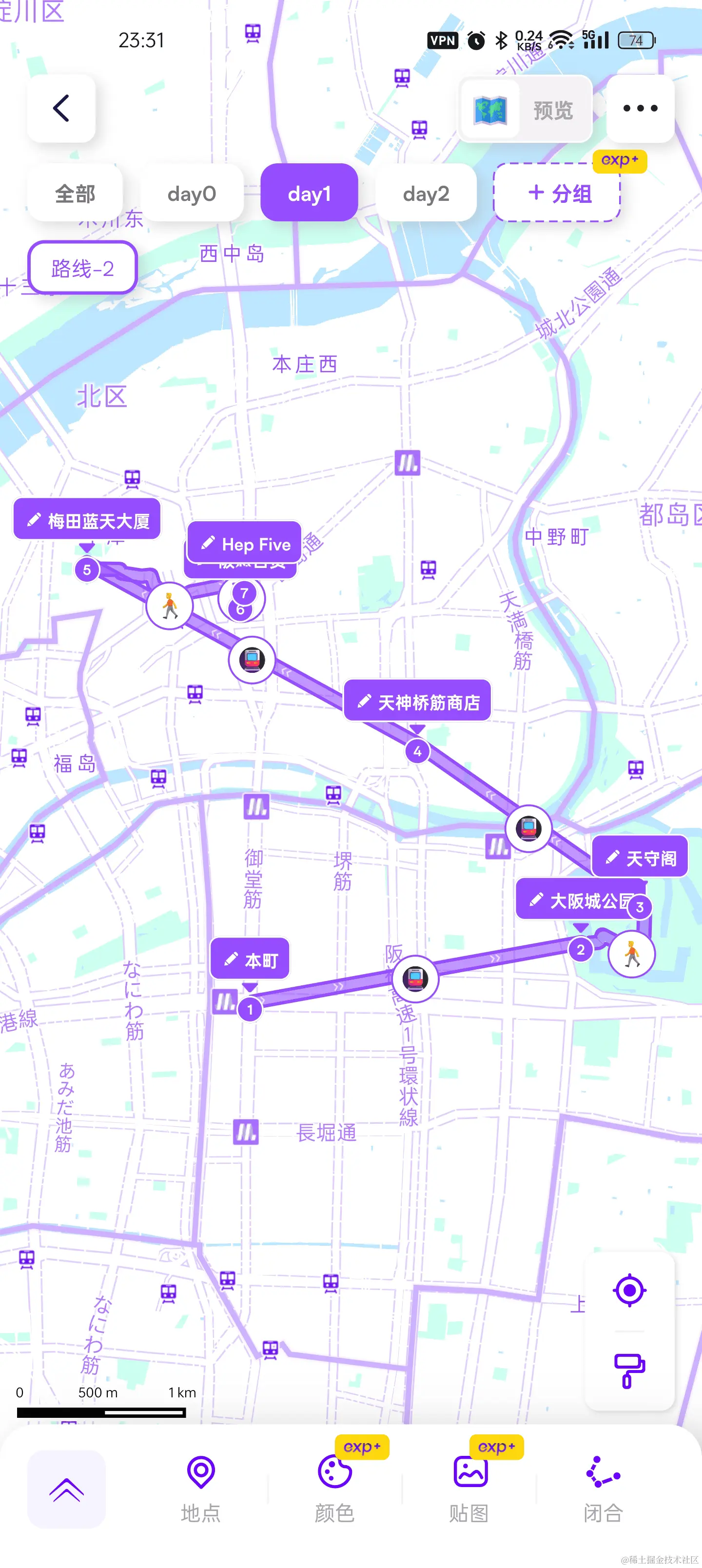The image size is (702, 1568).
Task: Edit the 本町 place label
Action: (x=250, y=960)
